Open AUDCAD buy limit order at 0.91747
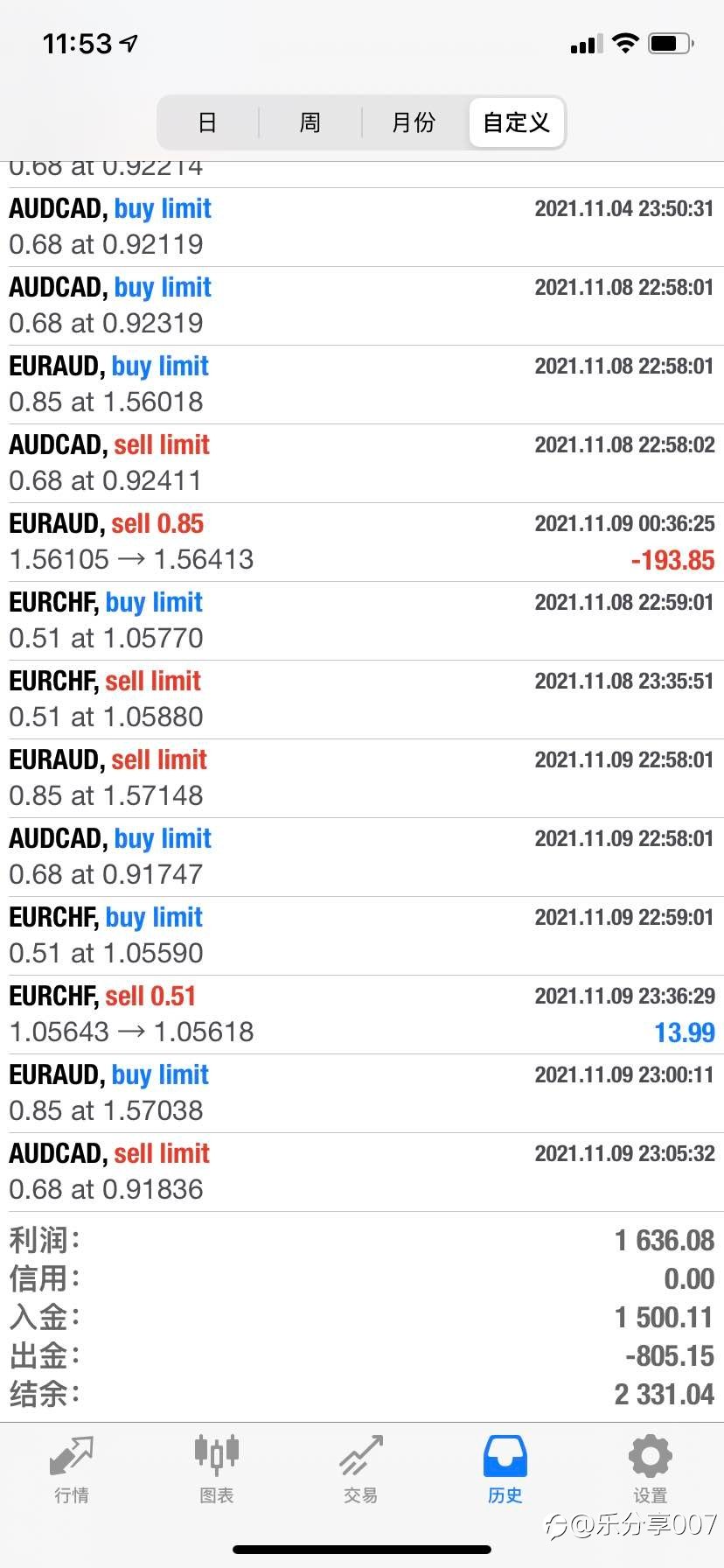The height and width of the screenshot is (1568, 724). (362, 857)
